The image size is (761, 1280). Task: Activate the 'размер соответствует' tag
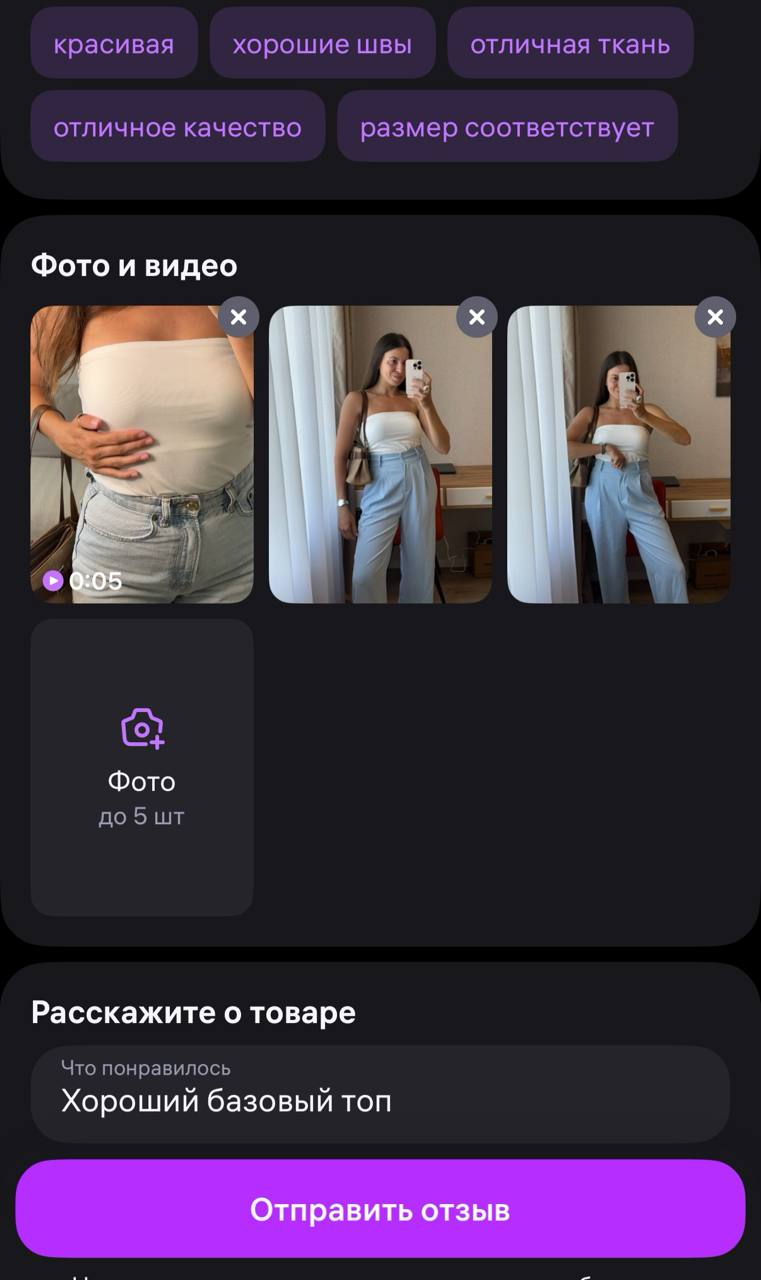click(x=507, y=126)
